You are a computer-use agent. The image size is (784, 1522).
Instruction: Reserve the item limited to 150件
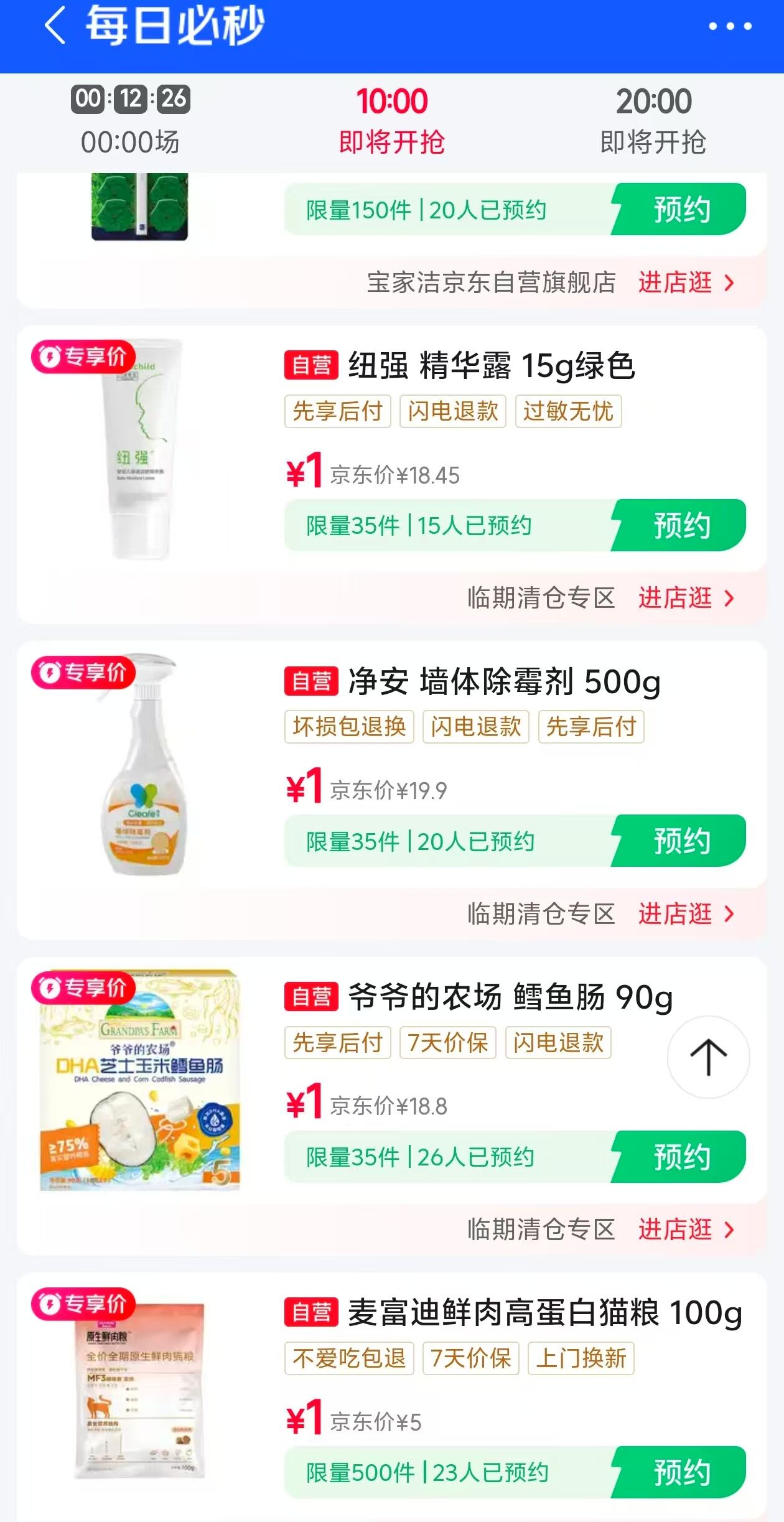click(x=681, y=210)
